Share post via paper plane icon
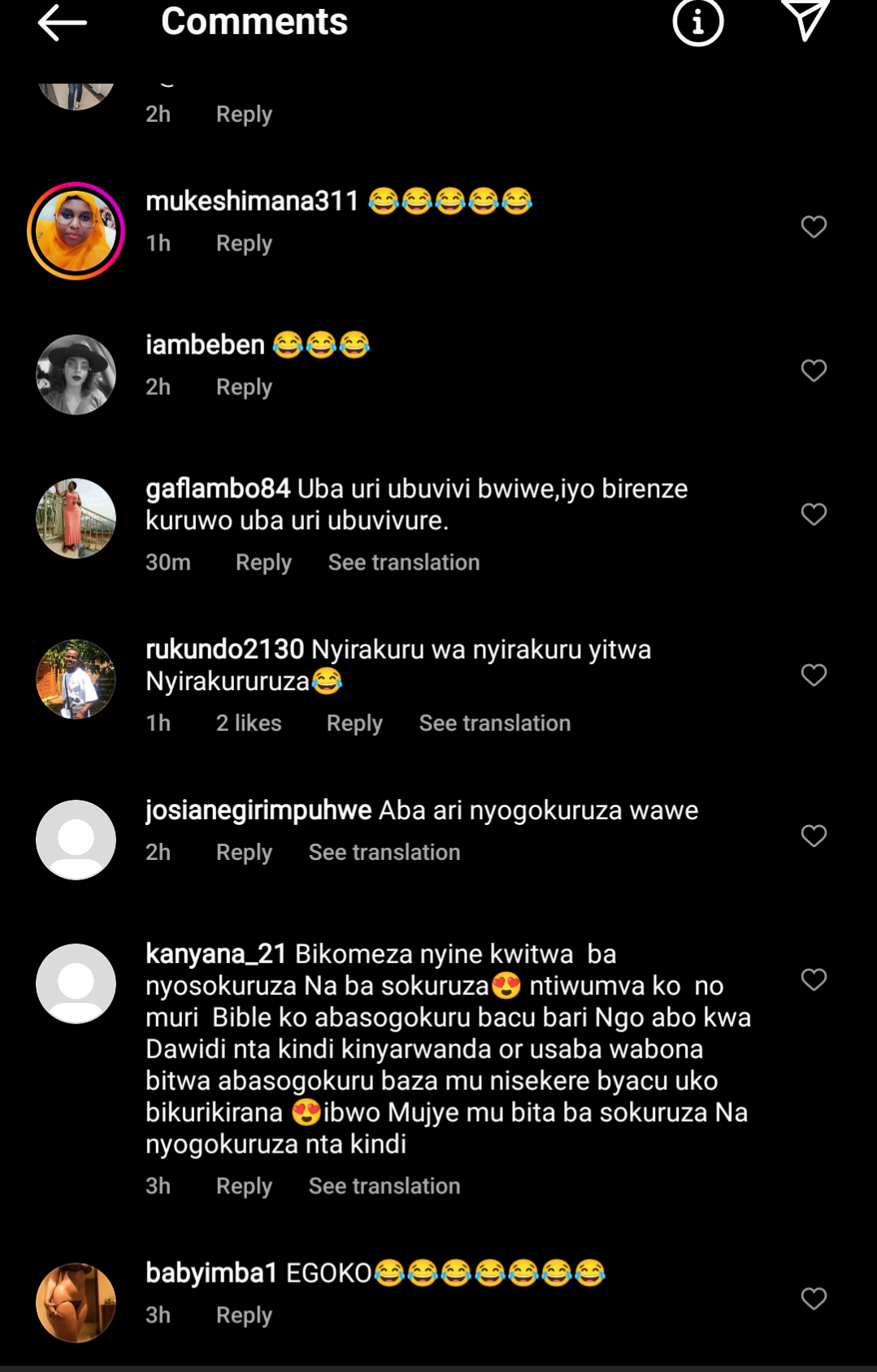 tap(805, 20)
